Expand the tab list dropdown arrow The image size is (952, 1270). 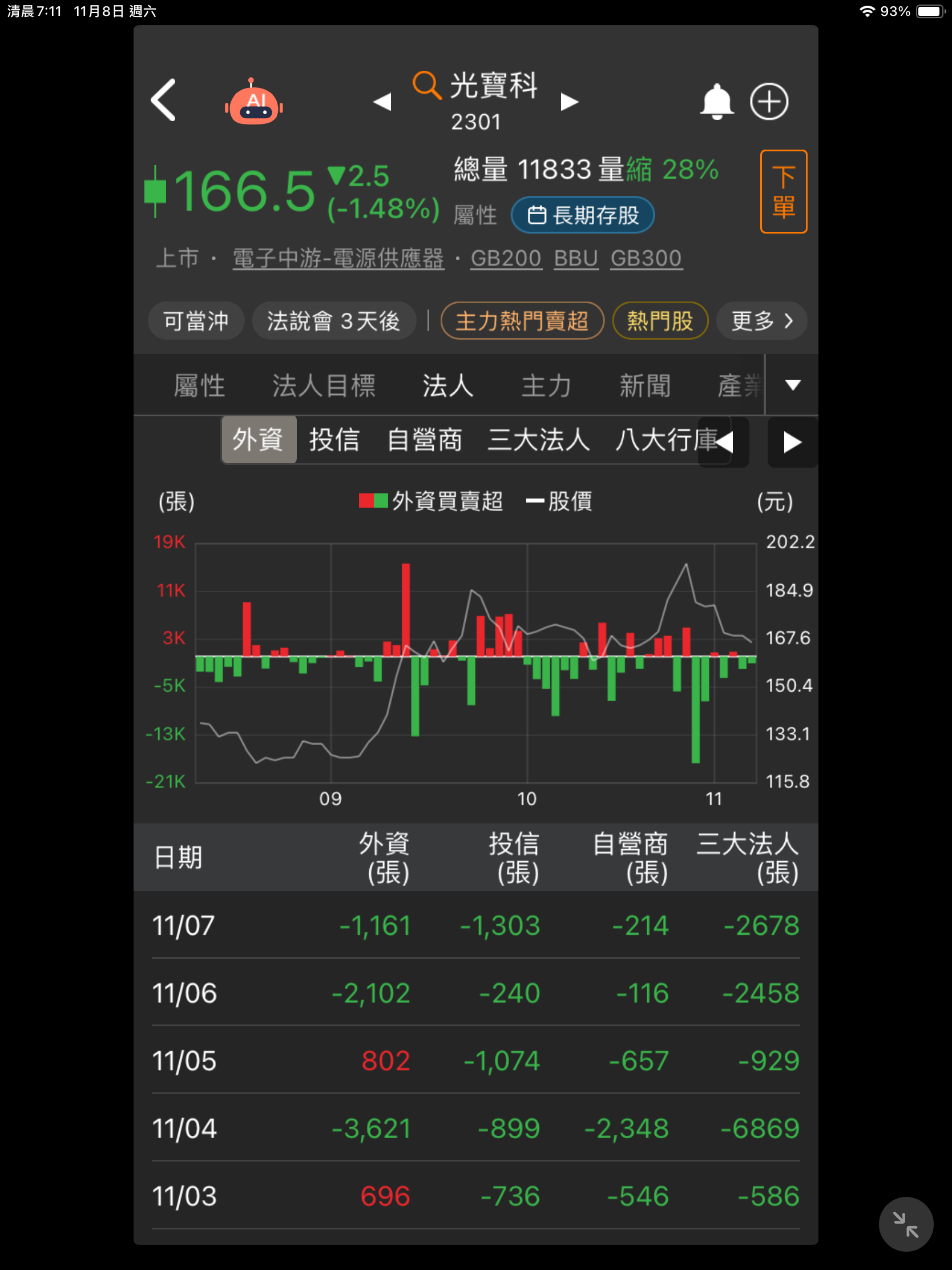pyautogui.click(x=792, y=385)
